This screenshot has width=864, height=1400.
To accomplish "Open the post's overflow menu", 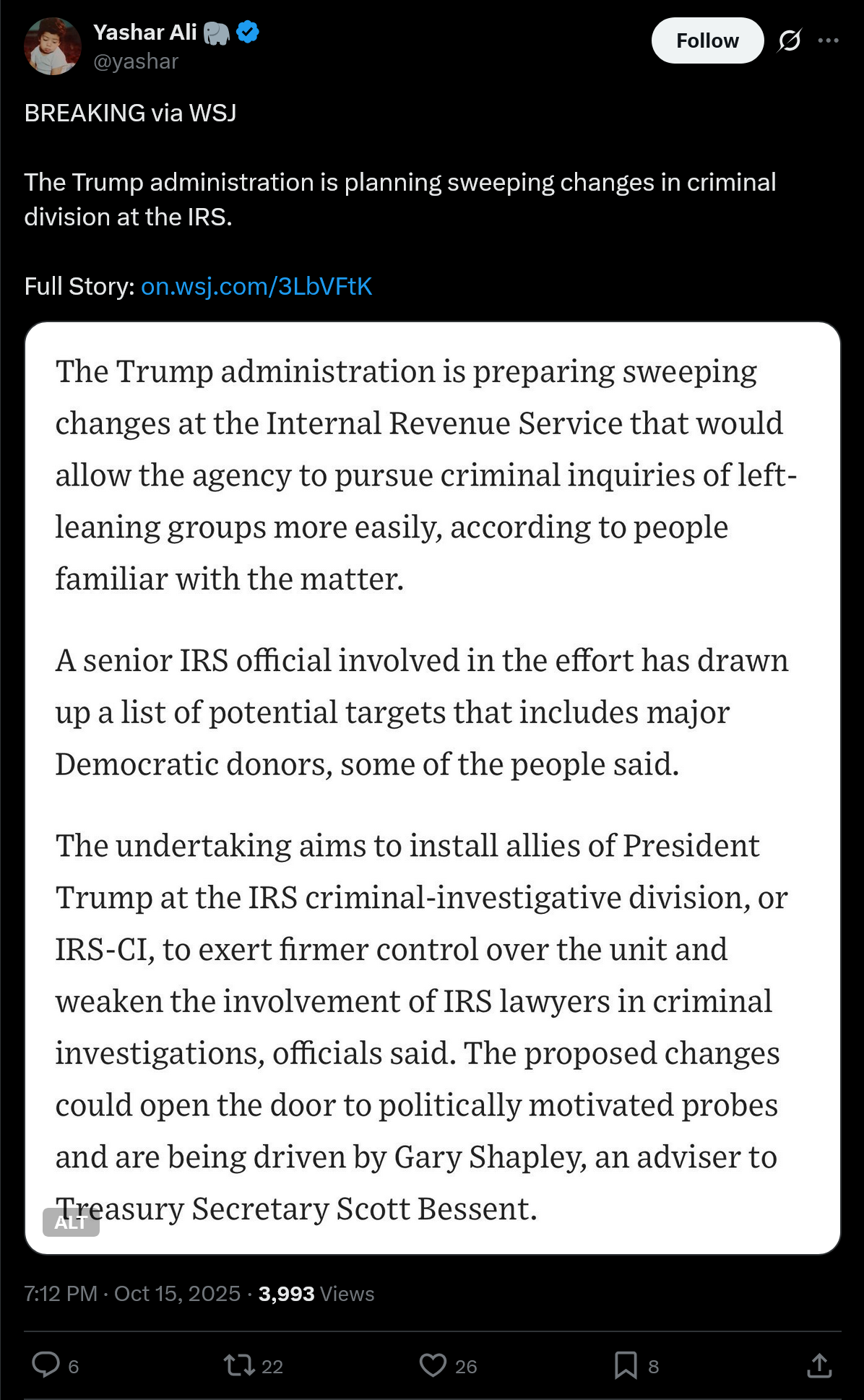I will click(828, 40).
